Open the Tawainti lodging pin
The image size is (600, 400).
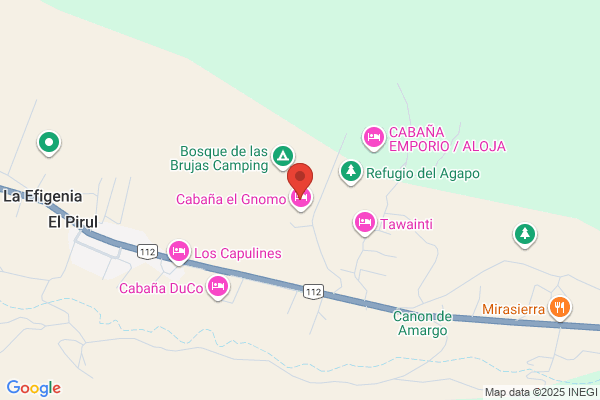click(365, 223)
